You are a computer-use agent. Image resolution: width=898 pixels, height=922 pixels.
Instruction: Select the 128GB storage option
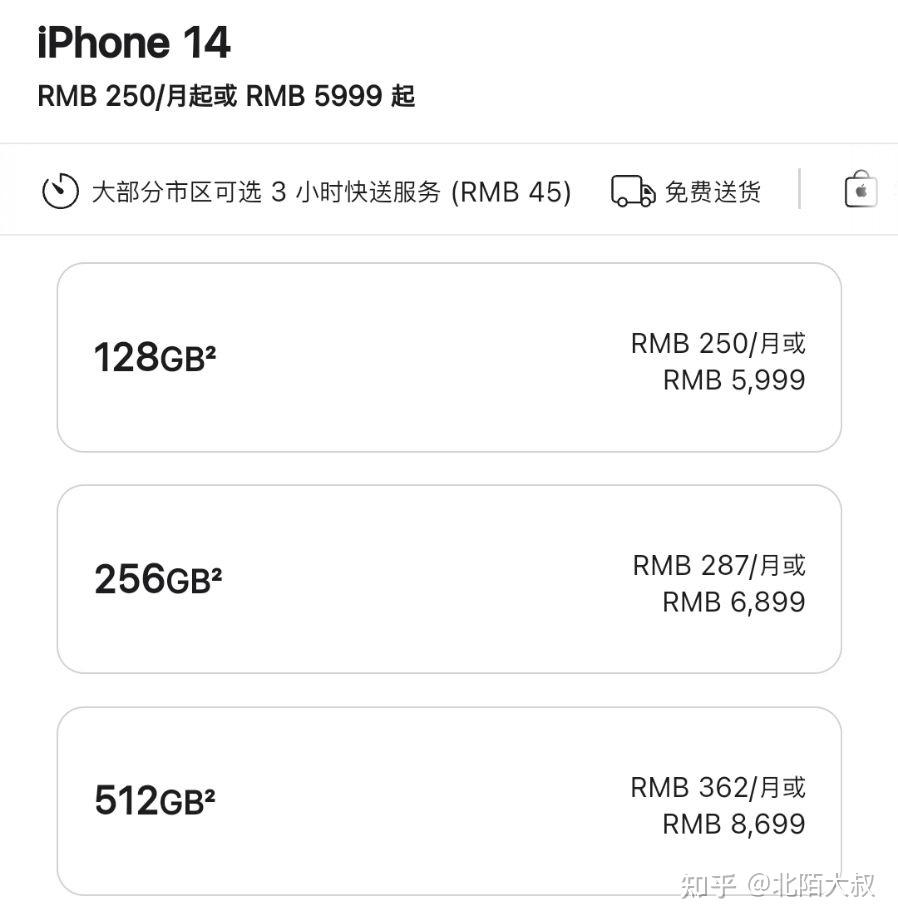(448, 358)
